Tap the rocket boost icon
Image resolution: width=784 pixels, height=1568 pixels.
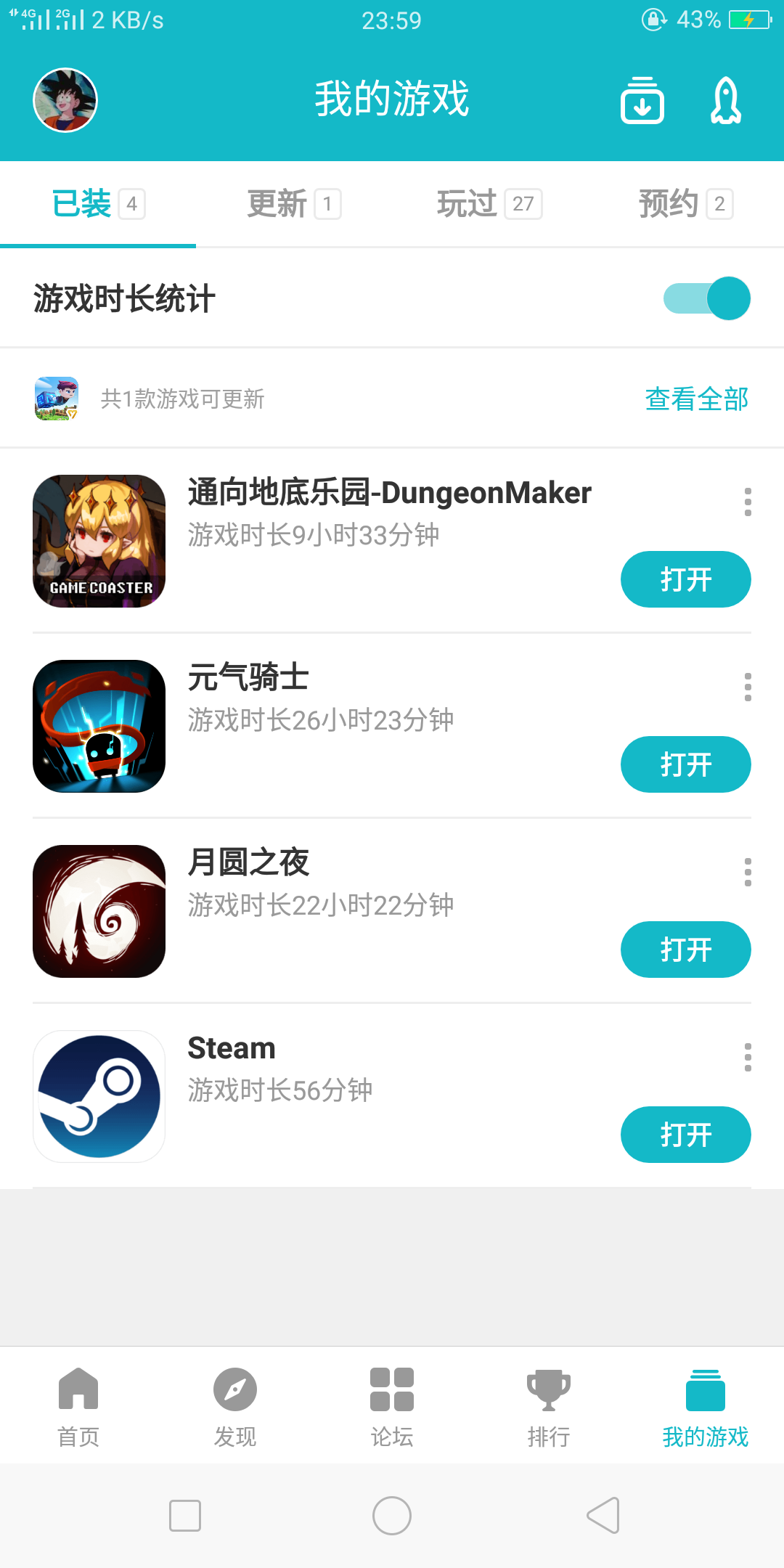click(x=726, y=100)
